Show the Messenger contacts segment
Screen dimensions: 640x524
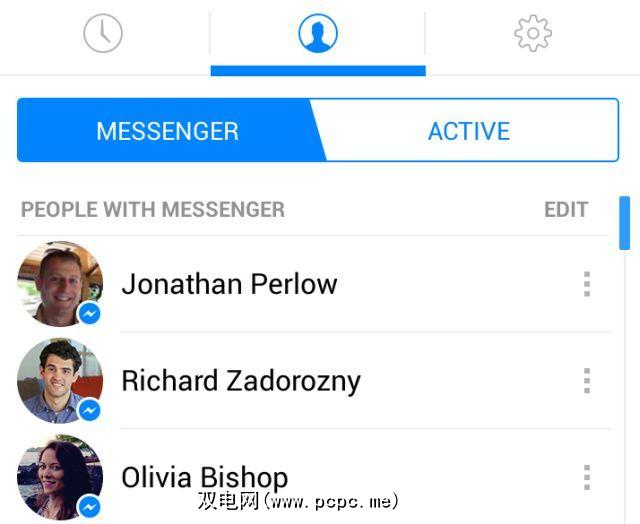(x=167, y=131)
